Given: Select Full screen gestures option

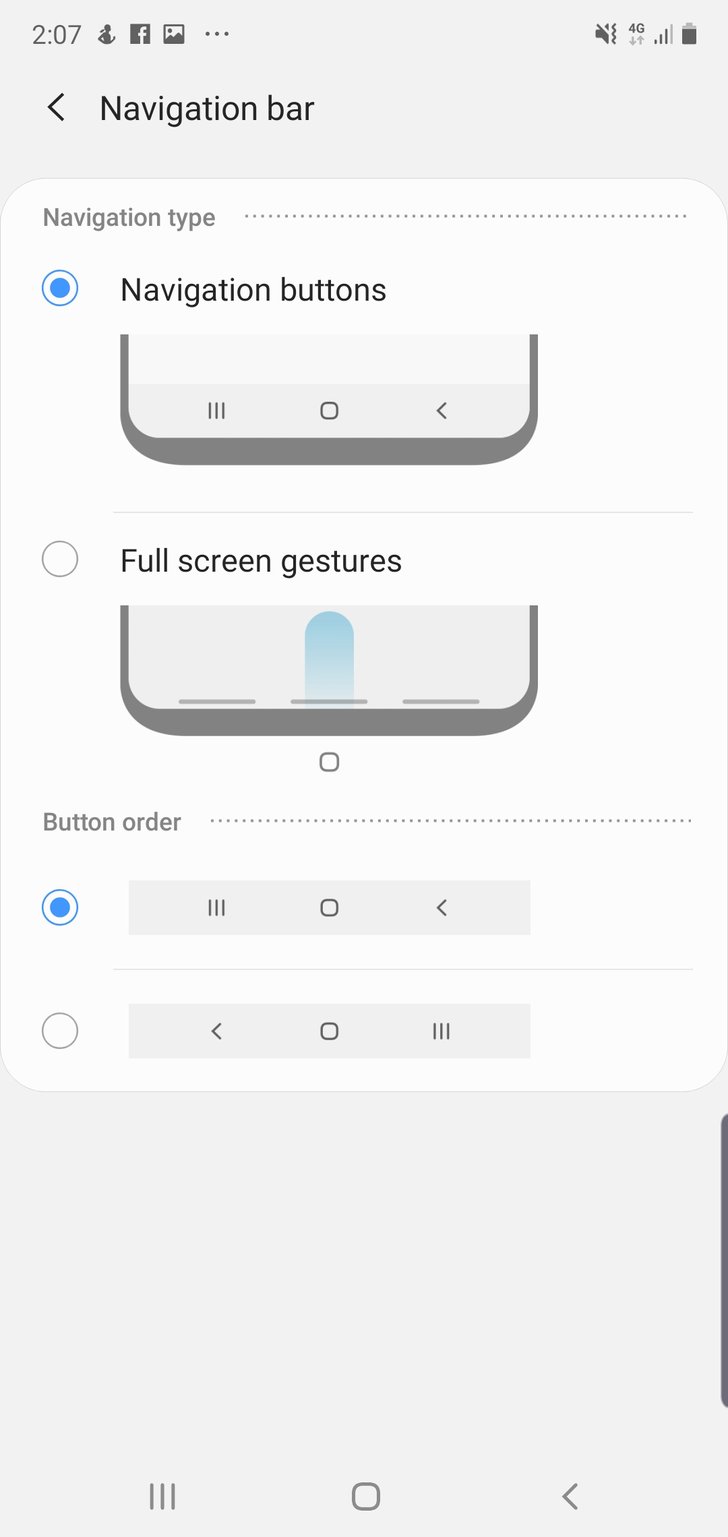Looking at the screenshot, I should 60,560.
